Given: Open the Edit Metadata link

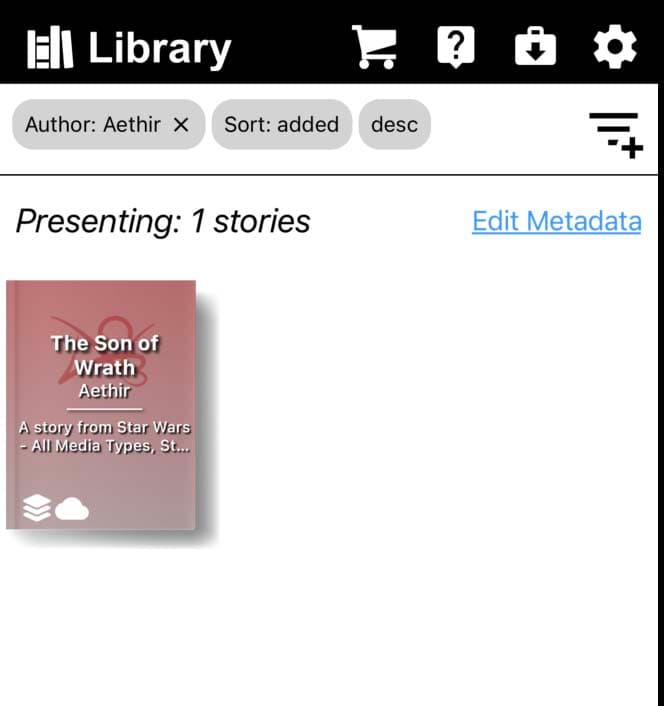Looking at the screenshot, I should pyautogui.click(x=556, y=221).
